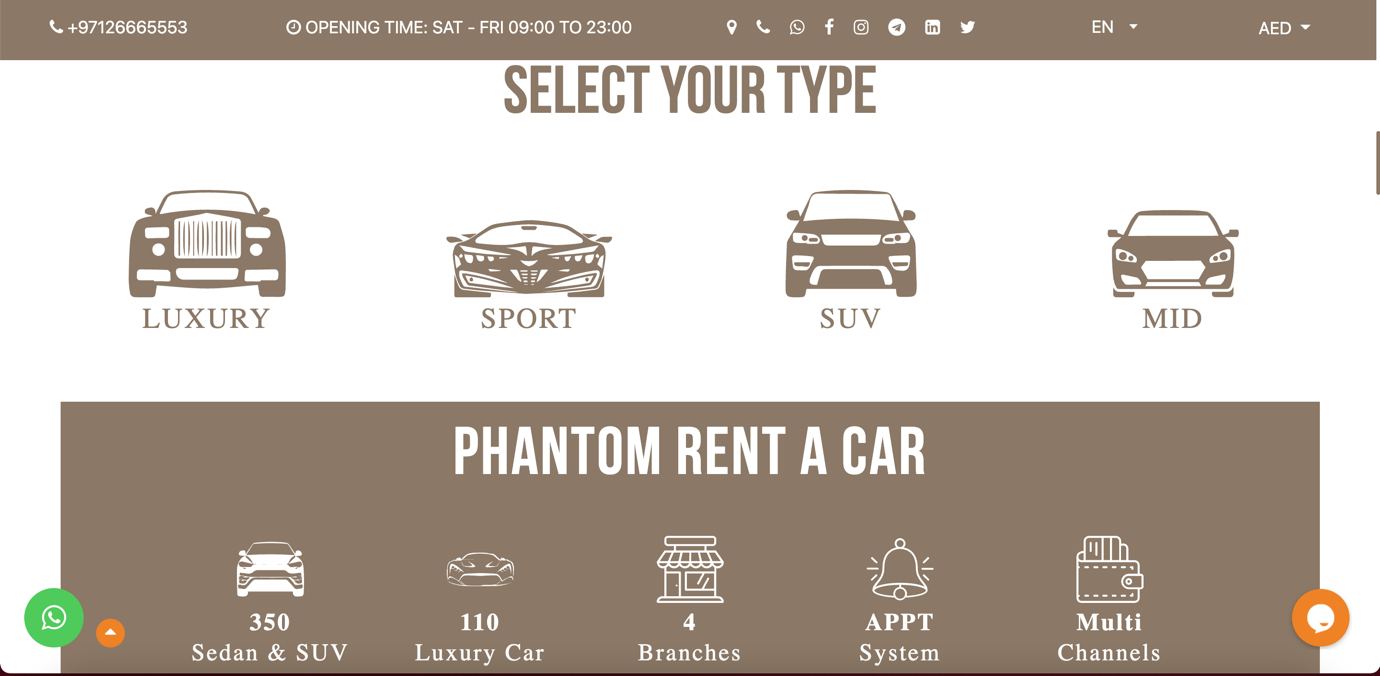Image resolution: width=1380 pixels, height=676 pixels.
Task: Visit the Facebook page icon
Action: point(829,28)
